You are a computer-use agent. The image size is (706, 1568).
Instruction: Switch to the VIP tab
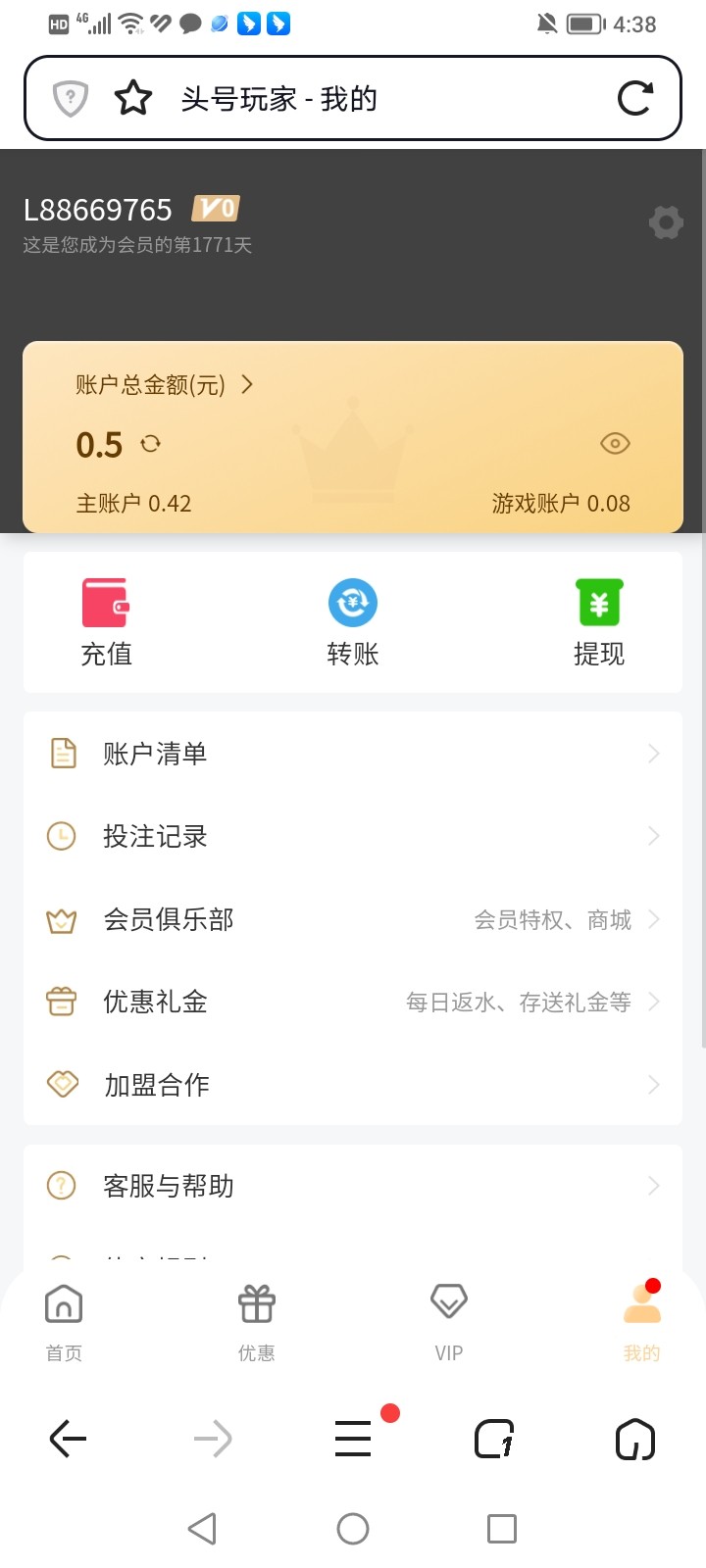[x=449, y=1323]
